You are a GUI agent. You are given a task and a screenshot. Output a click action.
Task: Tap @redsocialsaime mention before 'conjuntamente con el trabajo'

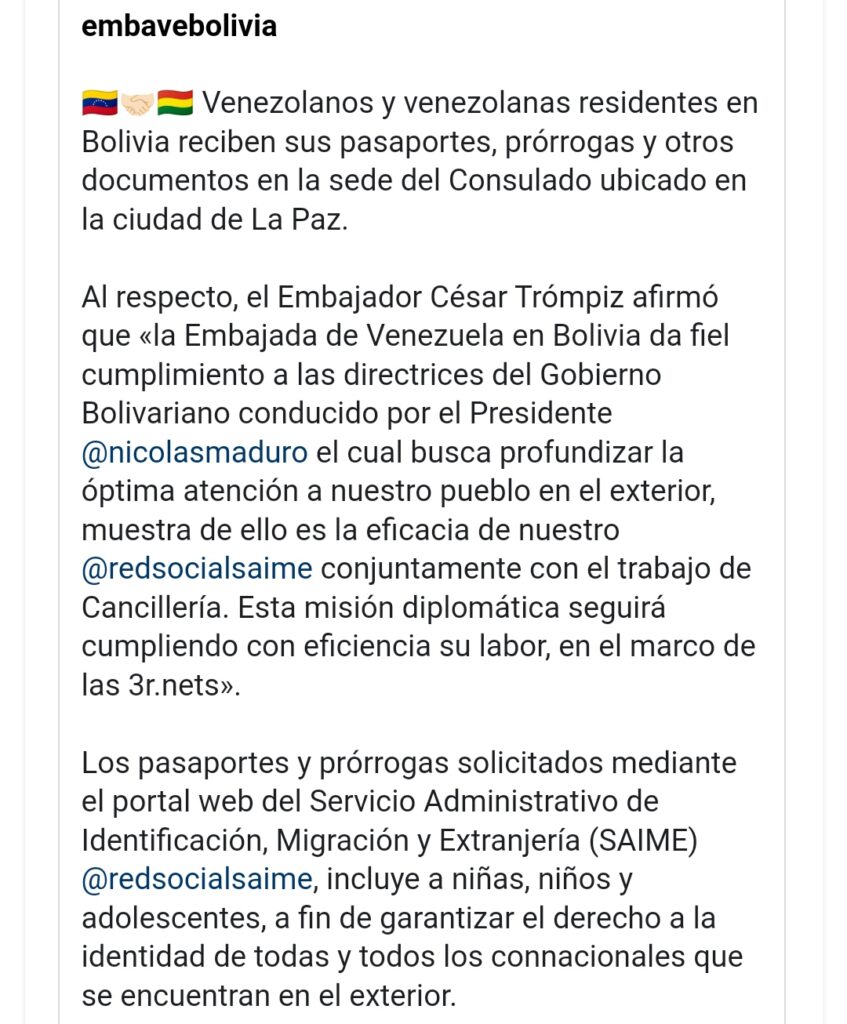[x=197, y=569]
